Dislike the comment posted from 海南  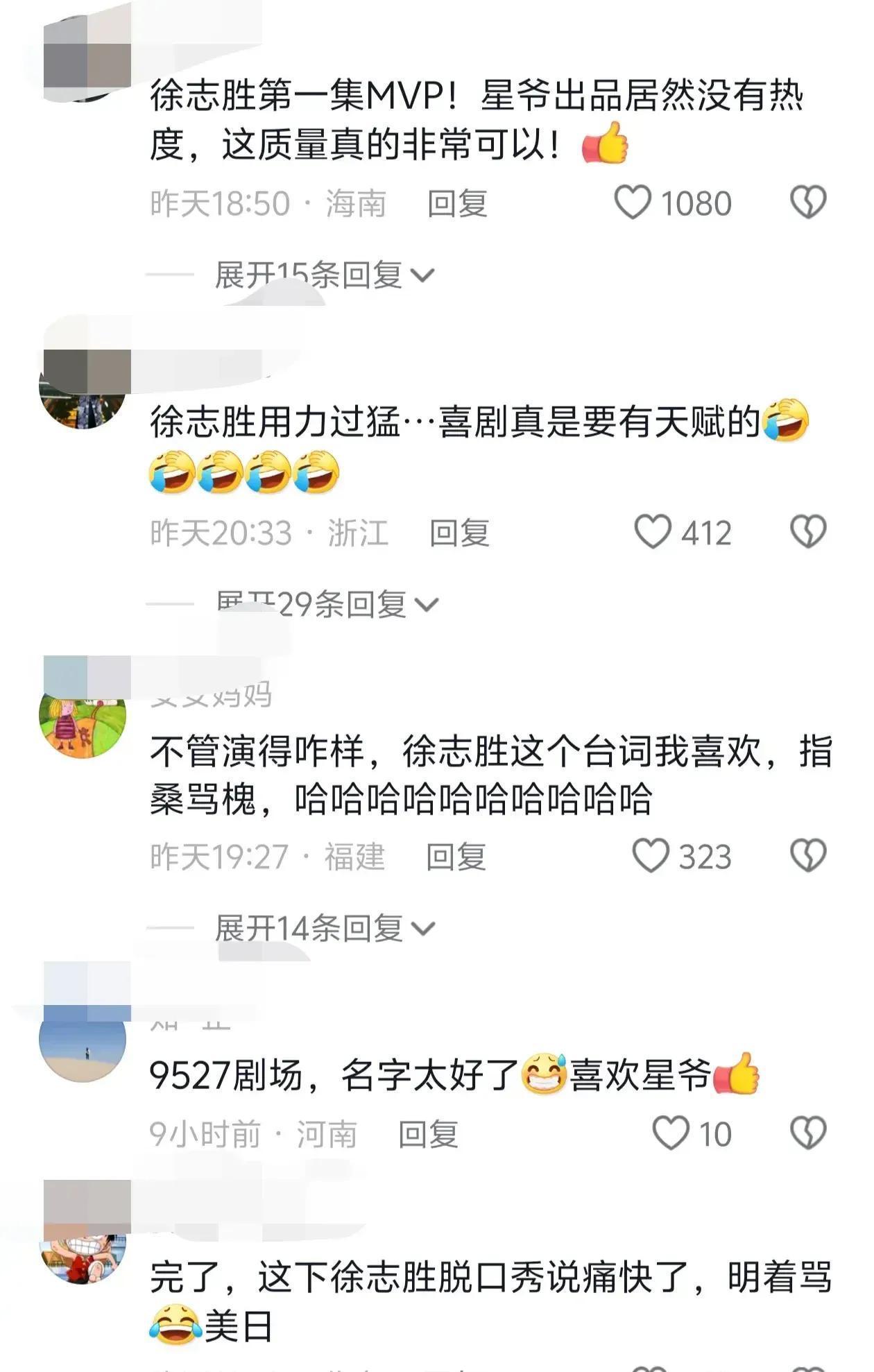click(x=808, y=203)
